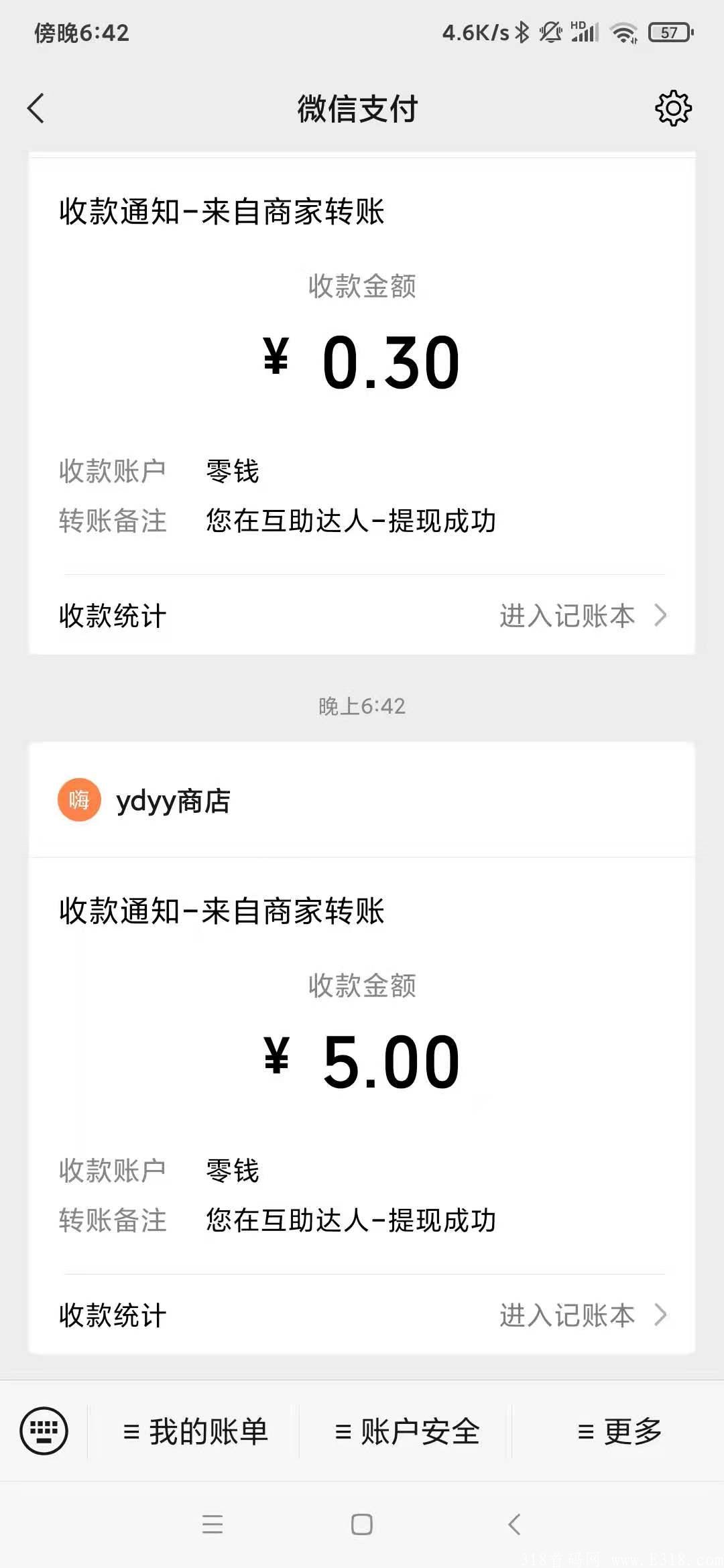Switch to keyboard input mode
Image resolution: width=724 pixels, height=1568 pixels.
[44, 1431]
